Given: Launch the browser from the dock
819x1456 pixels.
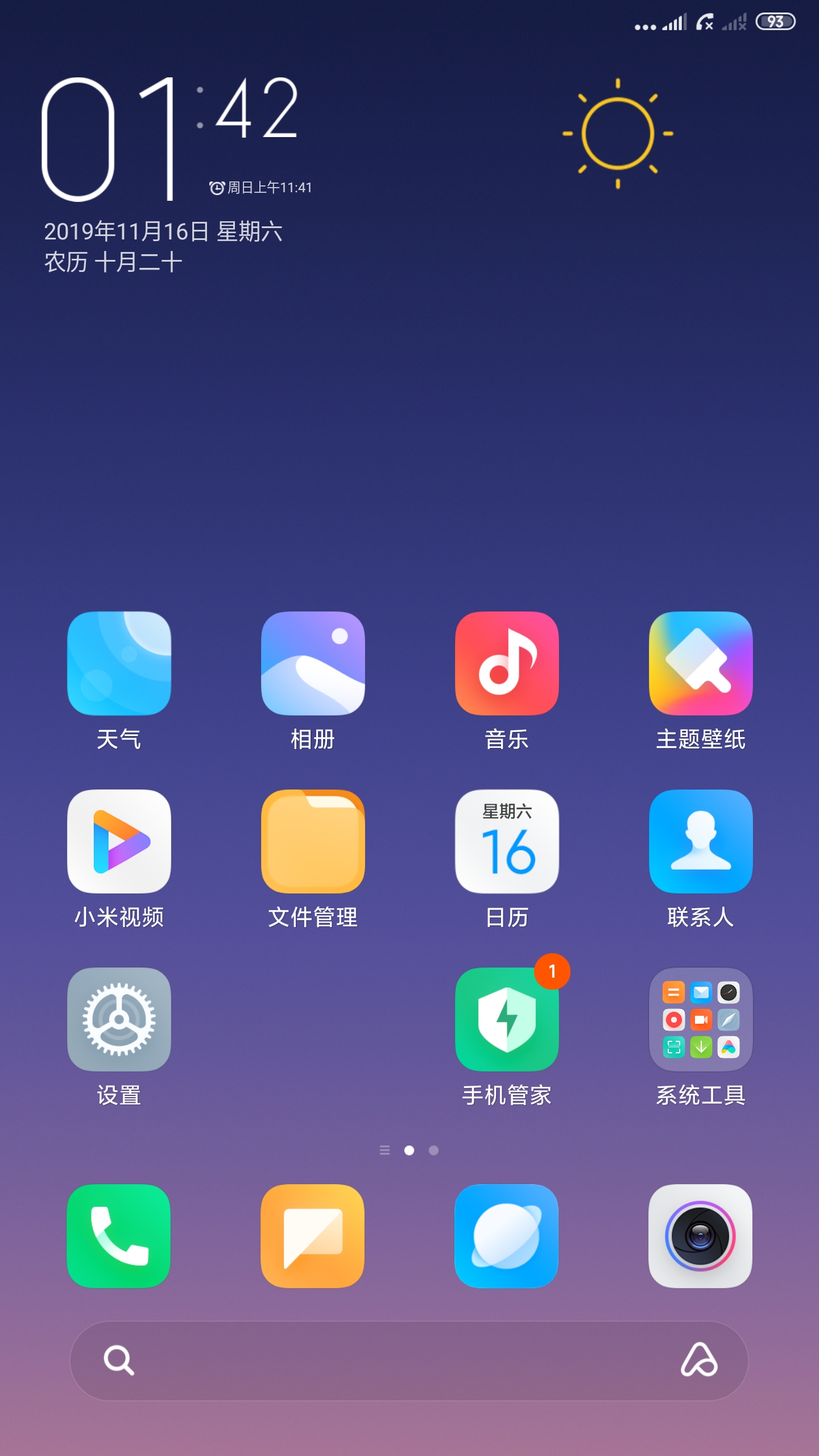Looking at the screenshot, I should 507,1235.
